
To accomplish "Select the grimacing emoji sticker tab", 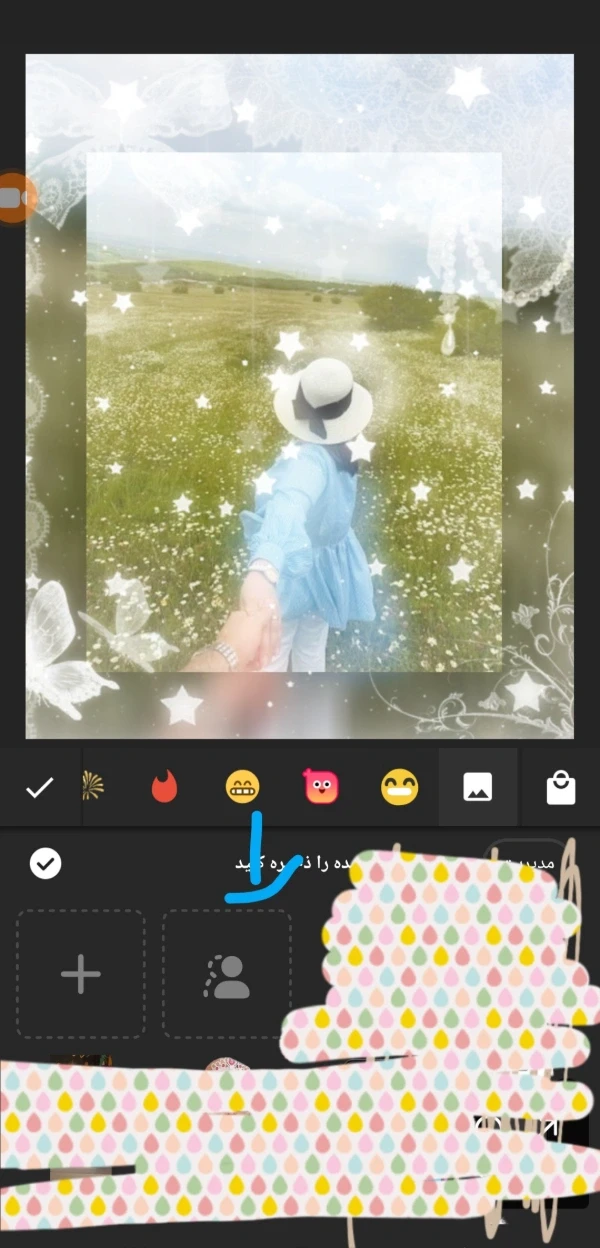I will pyautogui.click(x=243, y=788).
